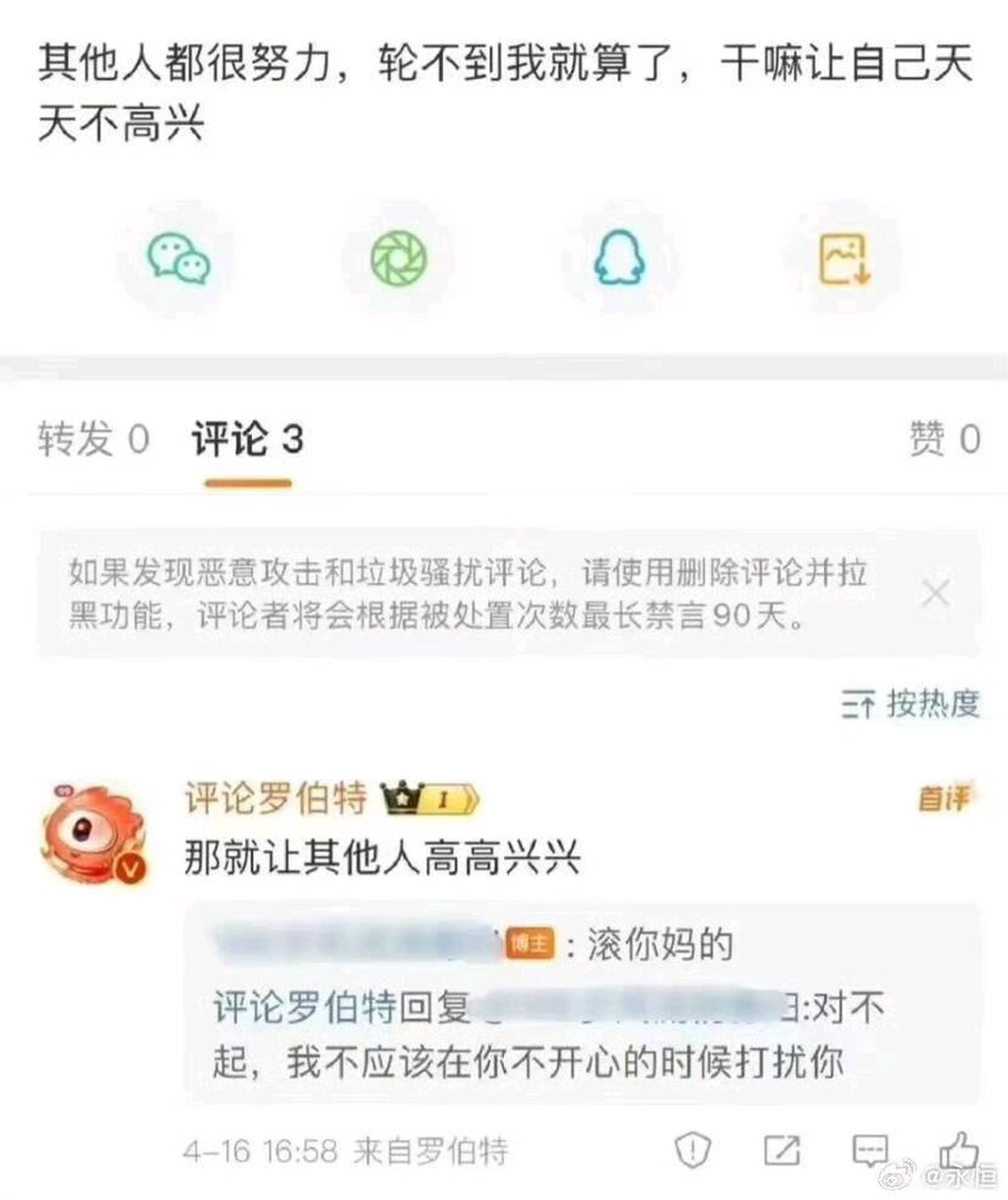
Task: Share post to WeChat
Action: (179, 259)
